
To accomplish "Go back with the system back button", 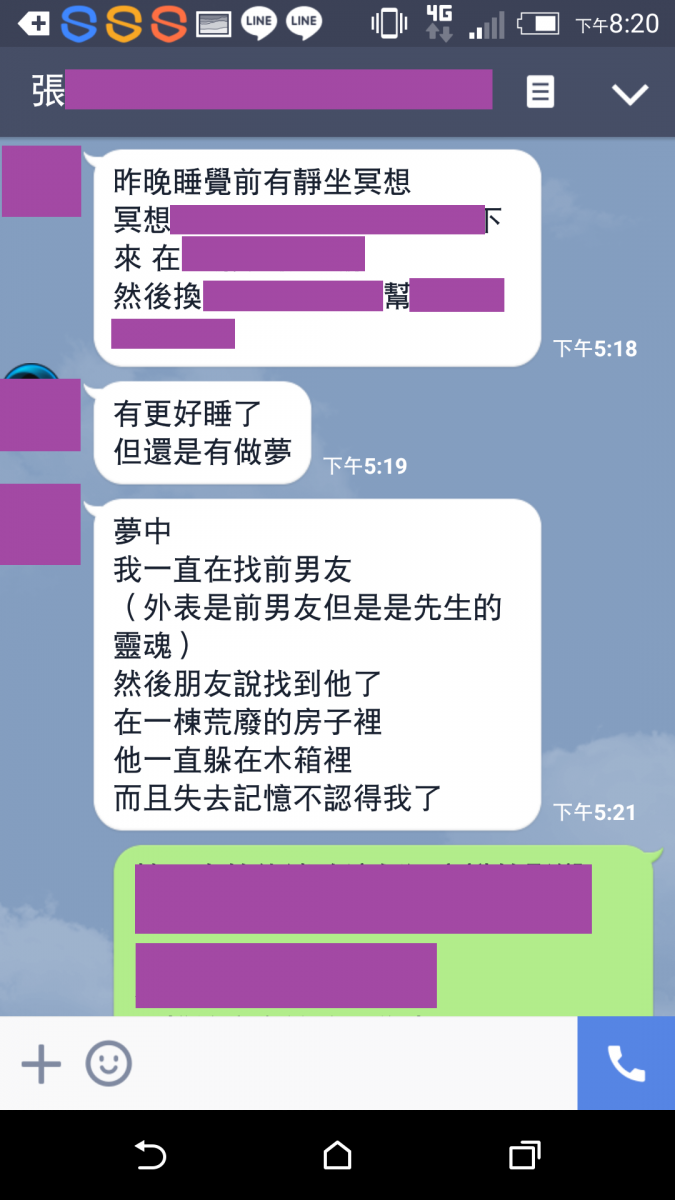I will click(x=150, y=1156).
